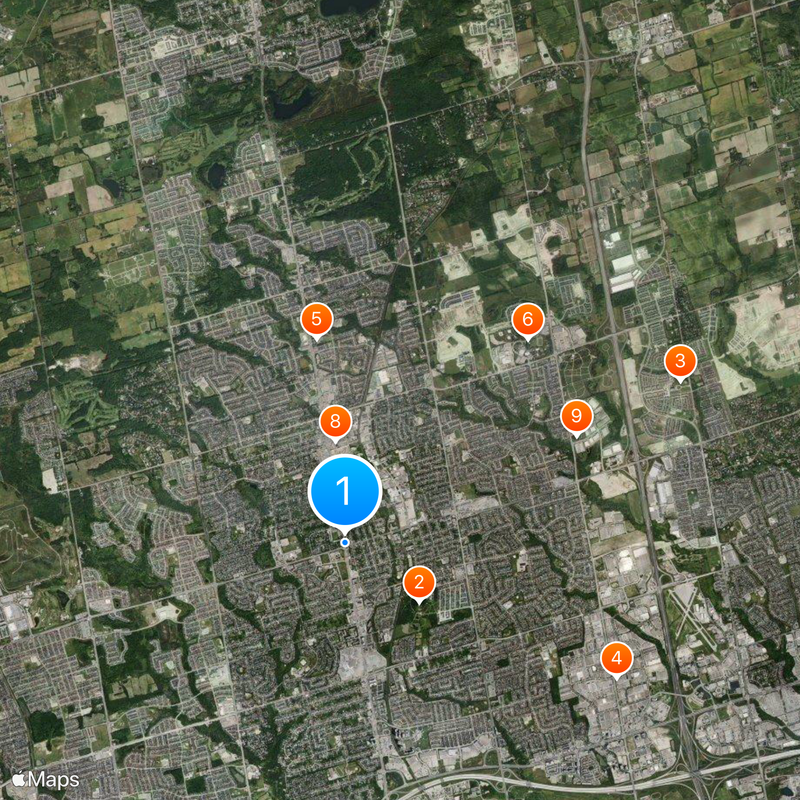Select the orange pin numbered 4

[x=617, y=658]
